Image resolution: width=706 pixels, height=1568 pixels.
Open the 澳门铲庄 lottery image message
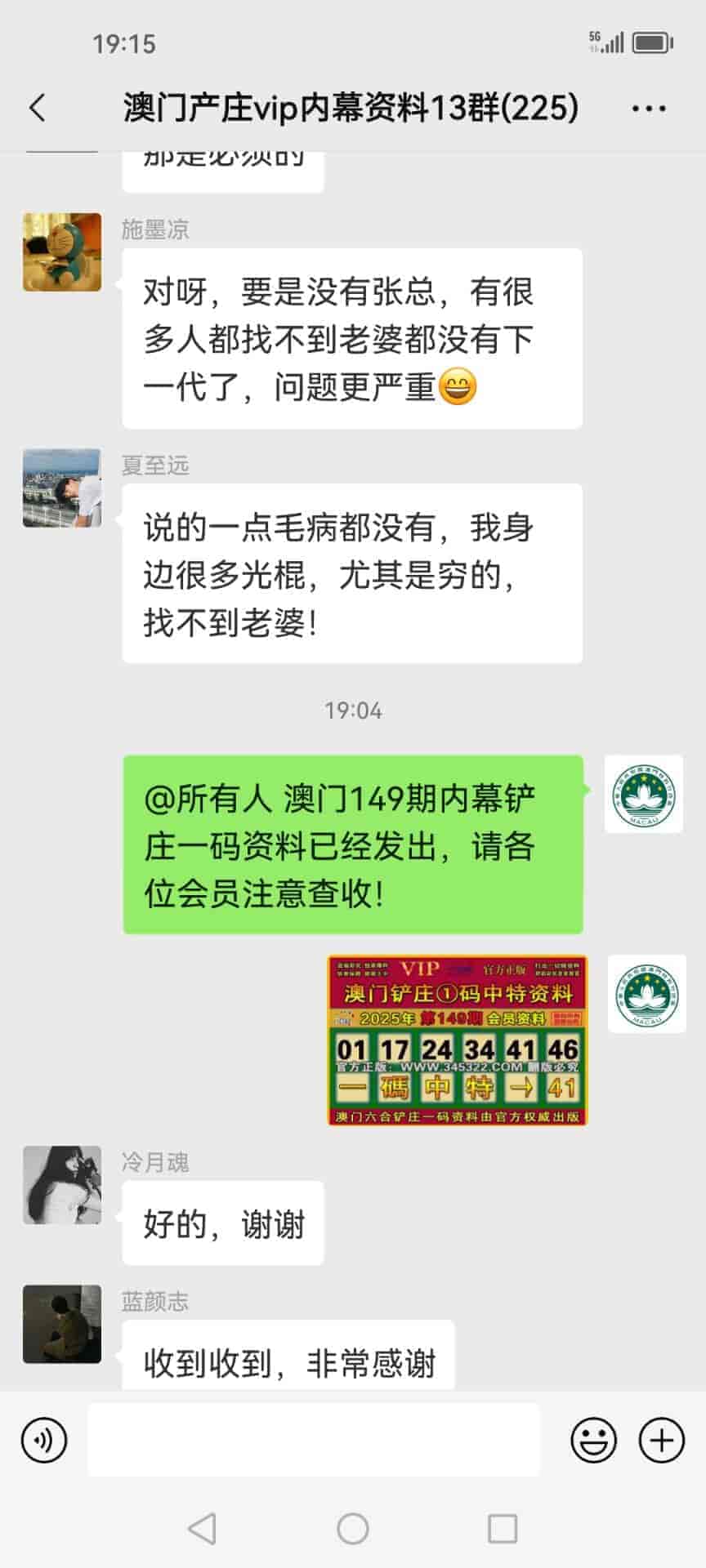pos(457,1040)
